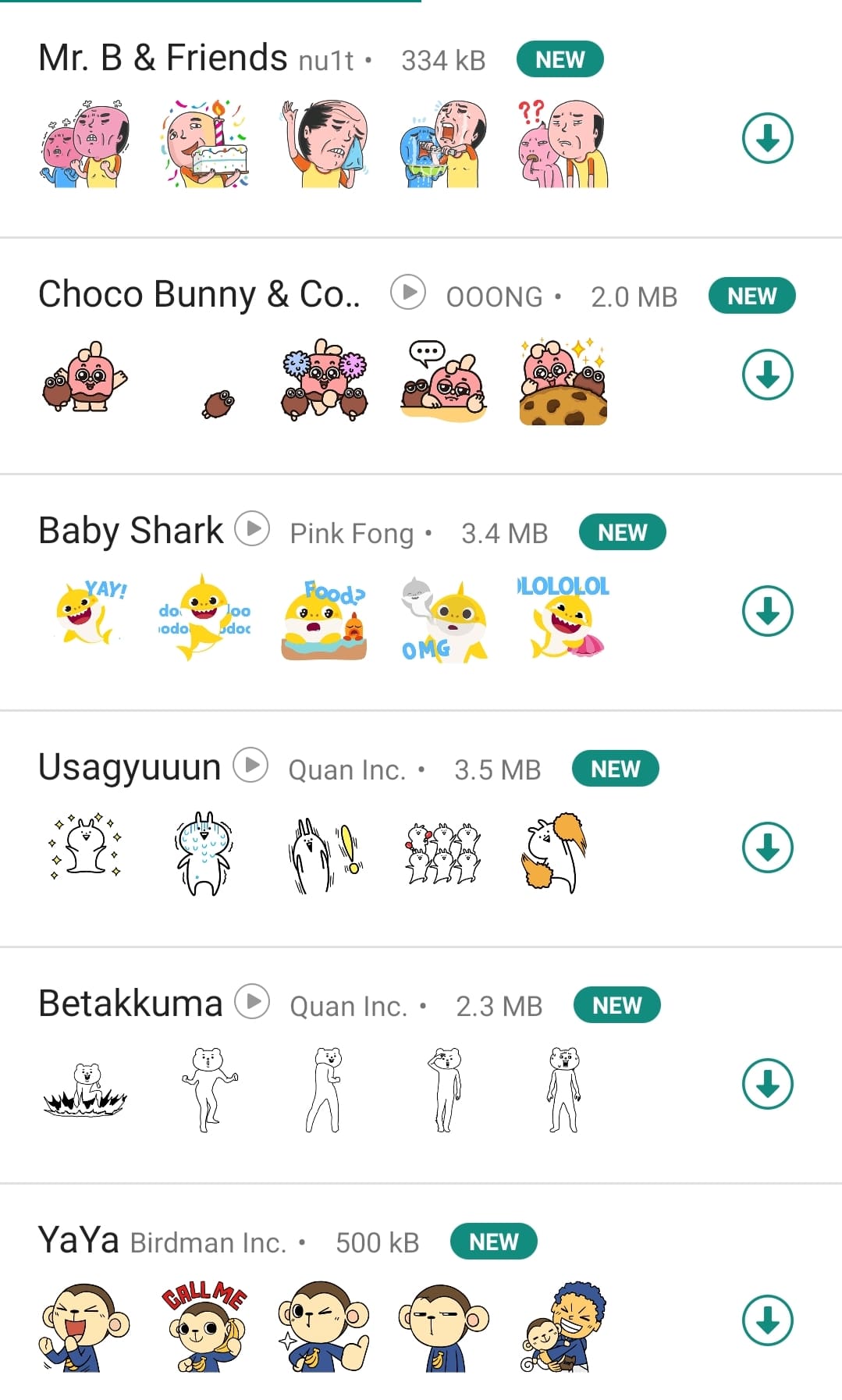
Task: Open the Choco Bunny & Co. pack details
Action: point(199,295)
